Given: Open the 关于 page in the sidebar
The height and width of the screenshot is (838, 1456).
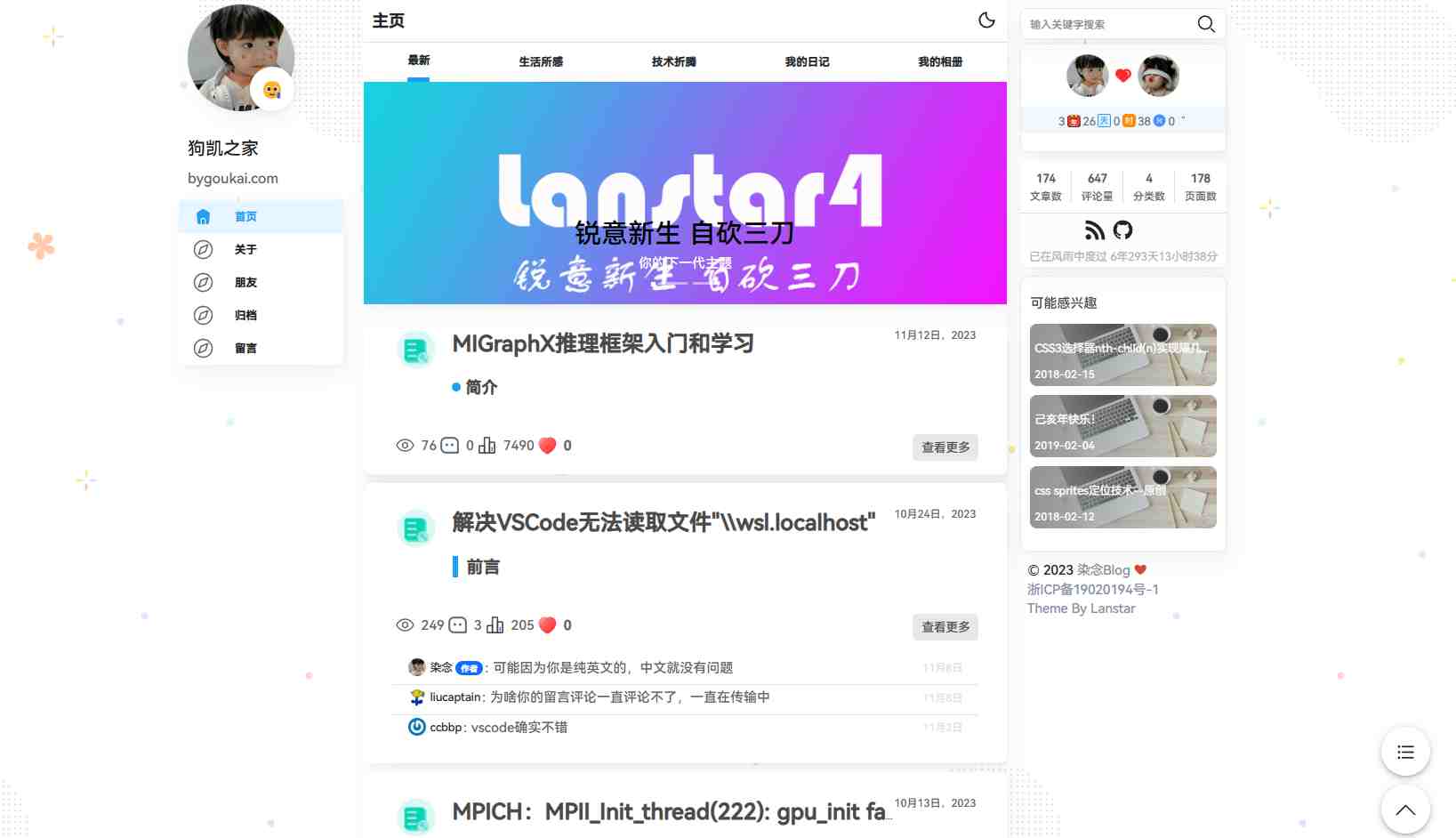Looking at the screenshot, I should pyautogui.click(x=245, y=250).
